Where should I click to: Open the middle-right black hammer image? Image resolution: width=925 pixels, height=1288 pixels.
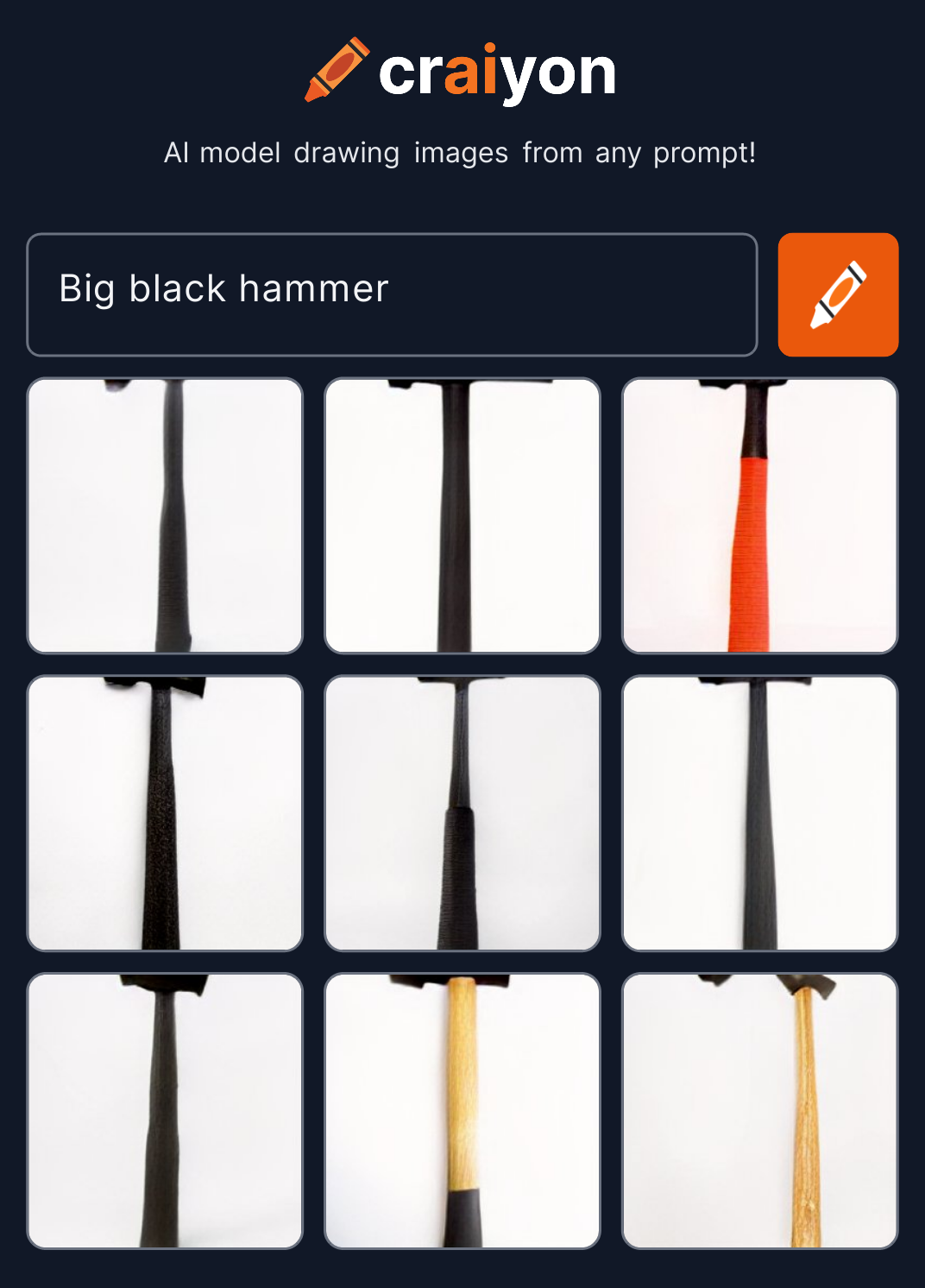(x=759, y=812)
